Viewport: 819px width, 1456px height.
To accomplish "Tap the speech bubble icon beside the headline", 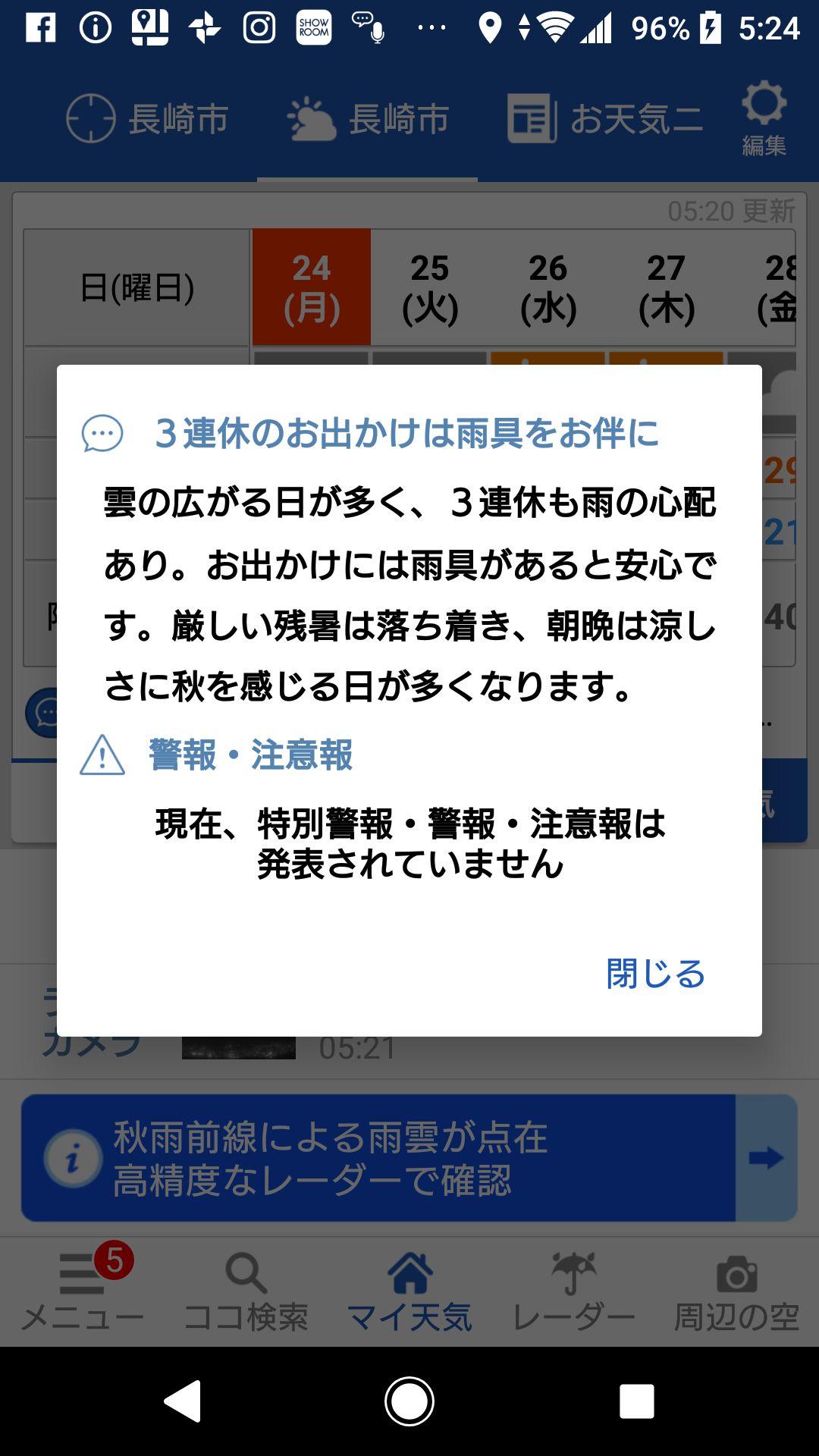I will coord(101,433).
